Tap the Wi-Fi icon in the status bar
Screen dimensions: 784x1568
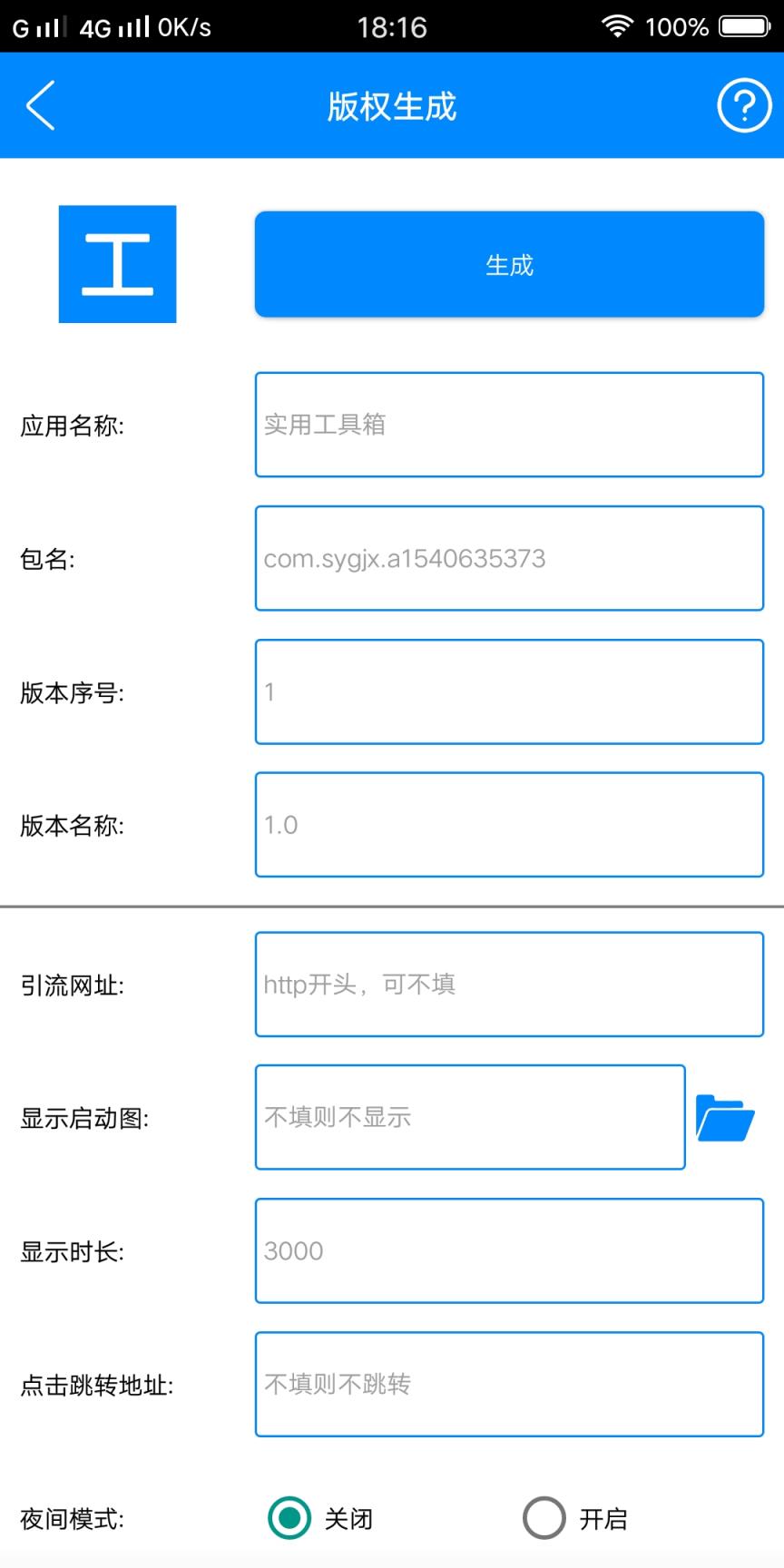click(618, 27)
